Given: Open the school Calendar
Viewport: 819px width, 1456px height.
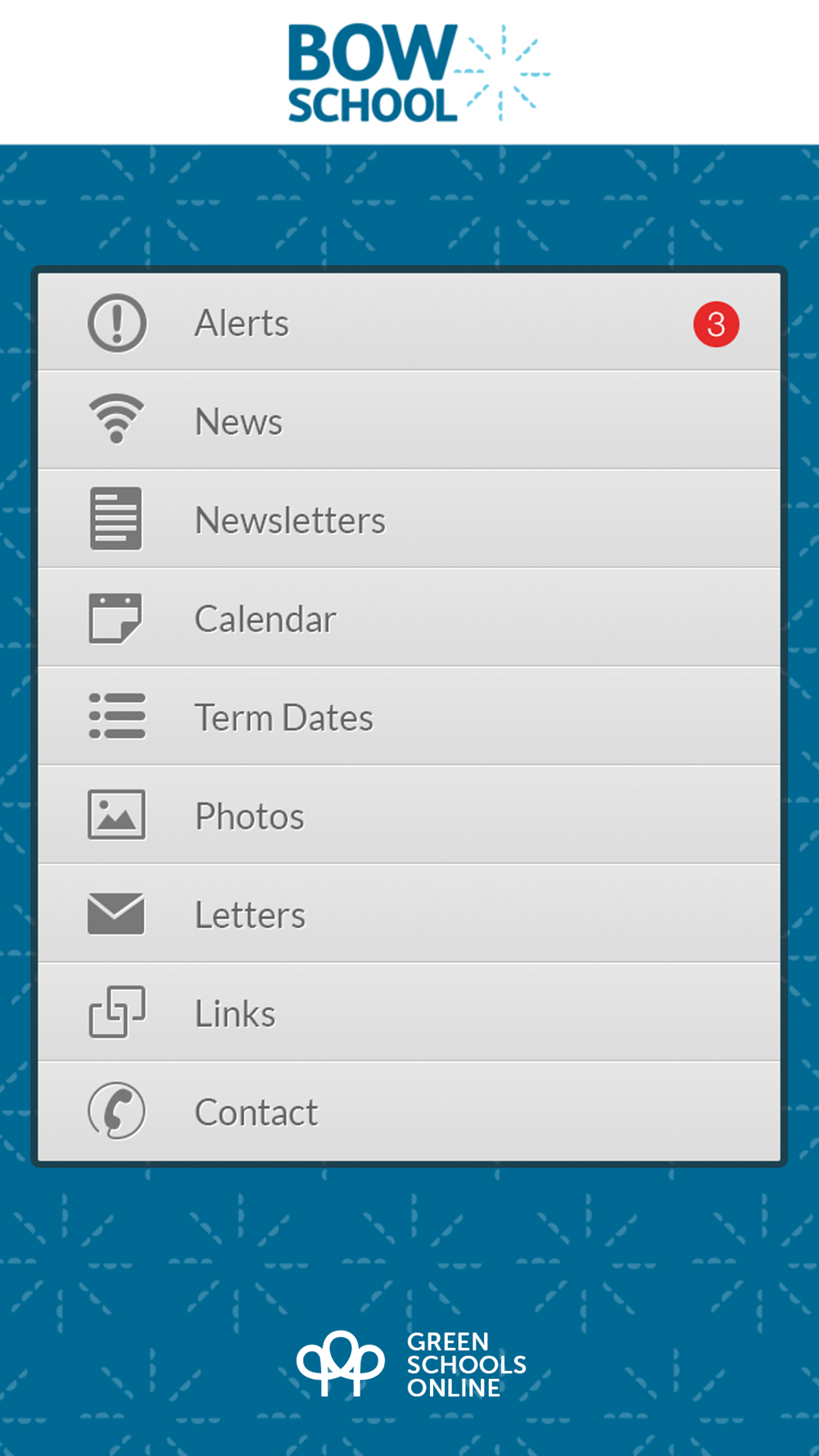Looking at the screenshot, I should click(x=409, y=617).
